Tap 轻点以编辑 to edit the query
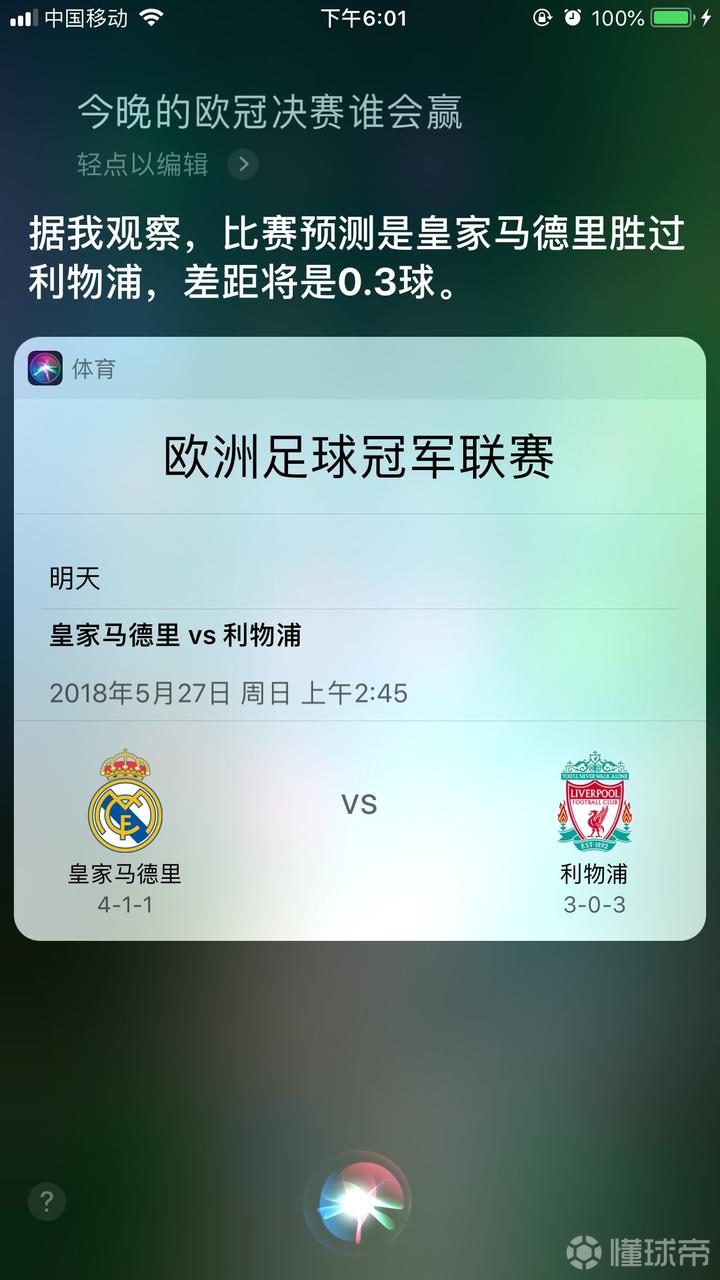Screen dimensions: 720x1280 click(x=140, y=164)
